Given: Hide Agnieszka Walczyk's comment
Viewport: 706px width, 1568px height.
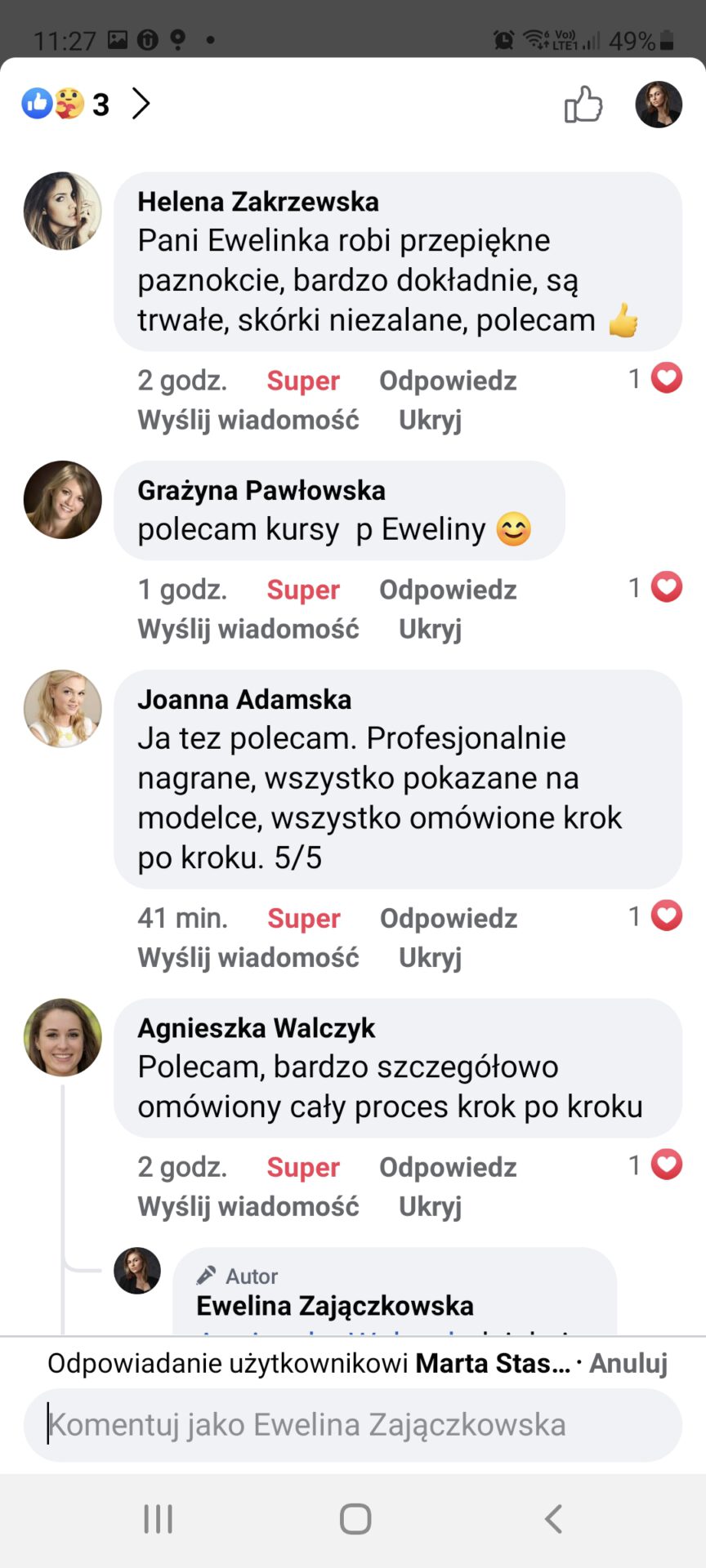Looking at the screenshot, I should [430, 1206].
